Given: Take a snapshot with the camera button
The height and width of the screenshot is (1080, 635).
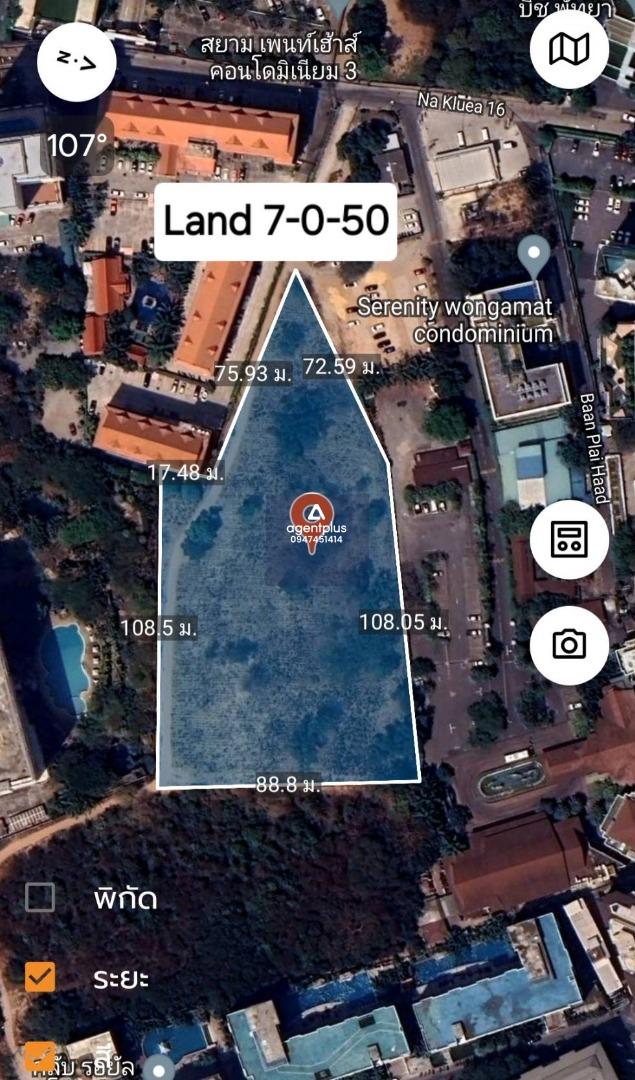Looking at the screenshot, I should 569,645.
